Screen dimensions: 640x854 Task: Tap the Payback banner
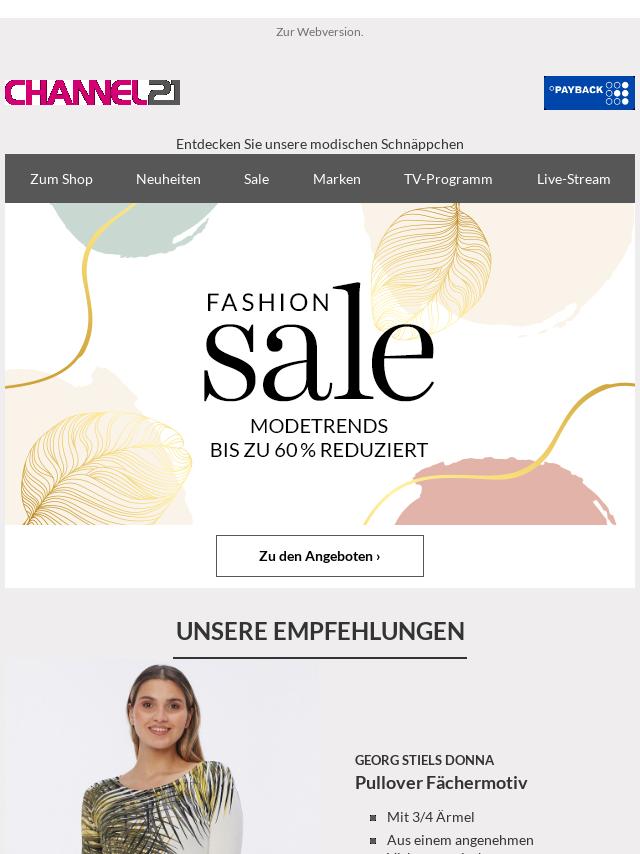click(589, 93)
